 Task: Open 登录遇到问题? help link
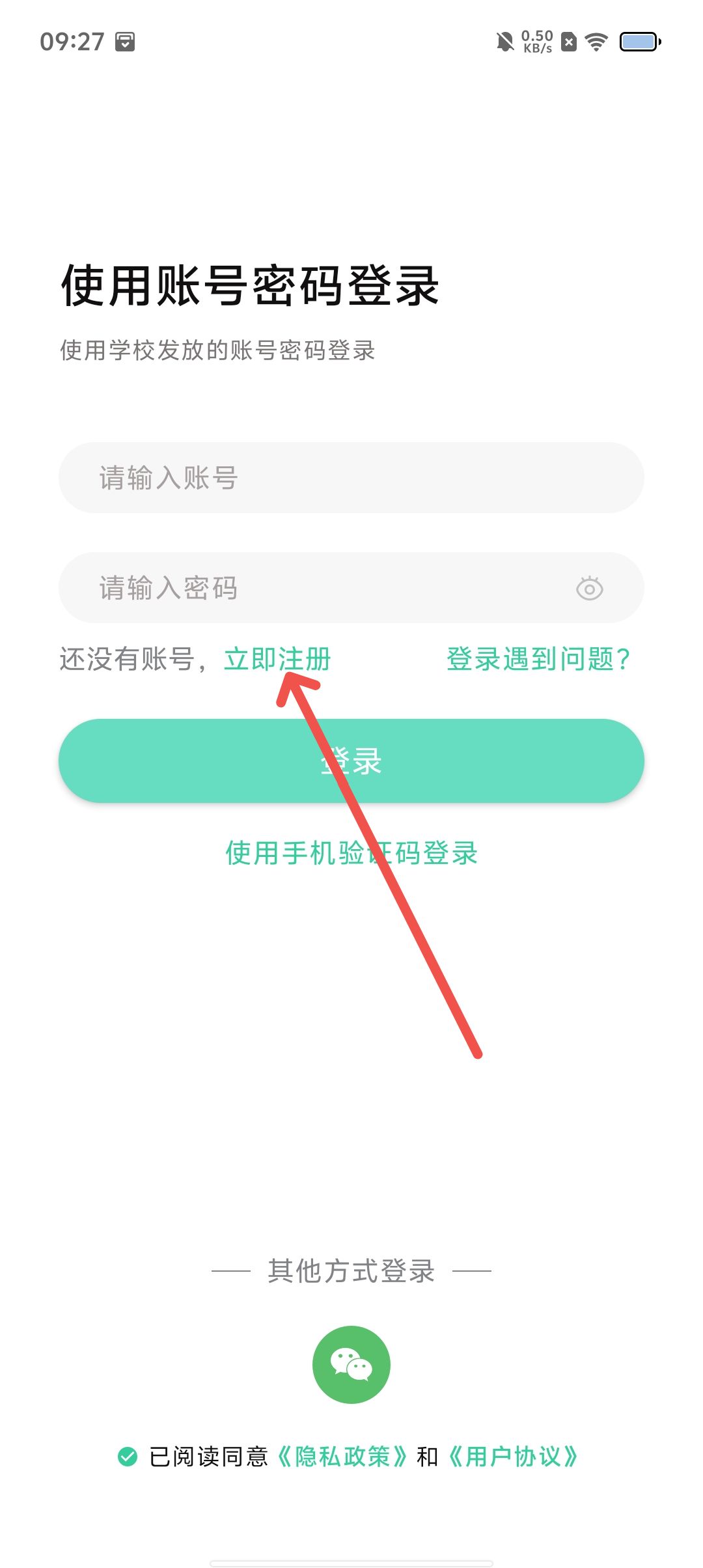(538, 659)
